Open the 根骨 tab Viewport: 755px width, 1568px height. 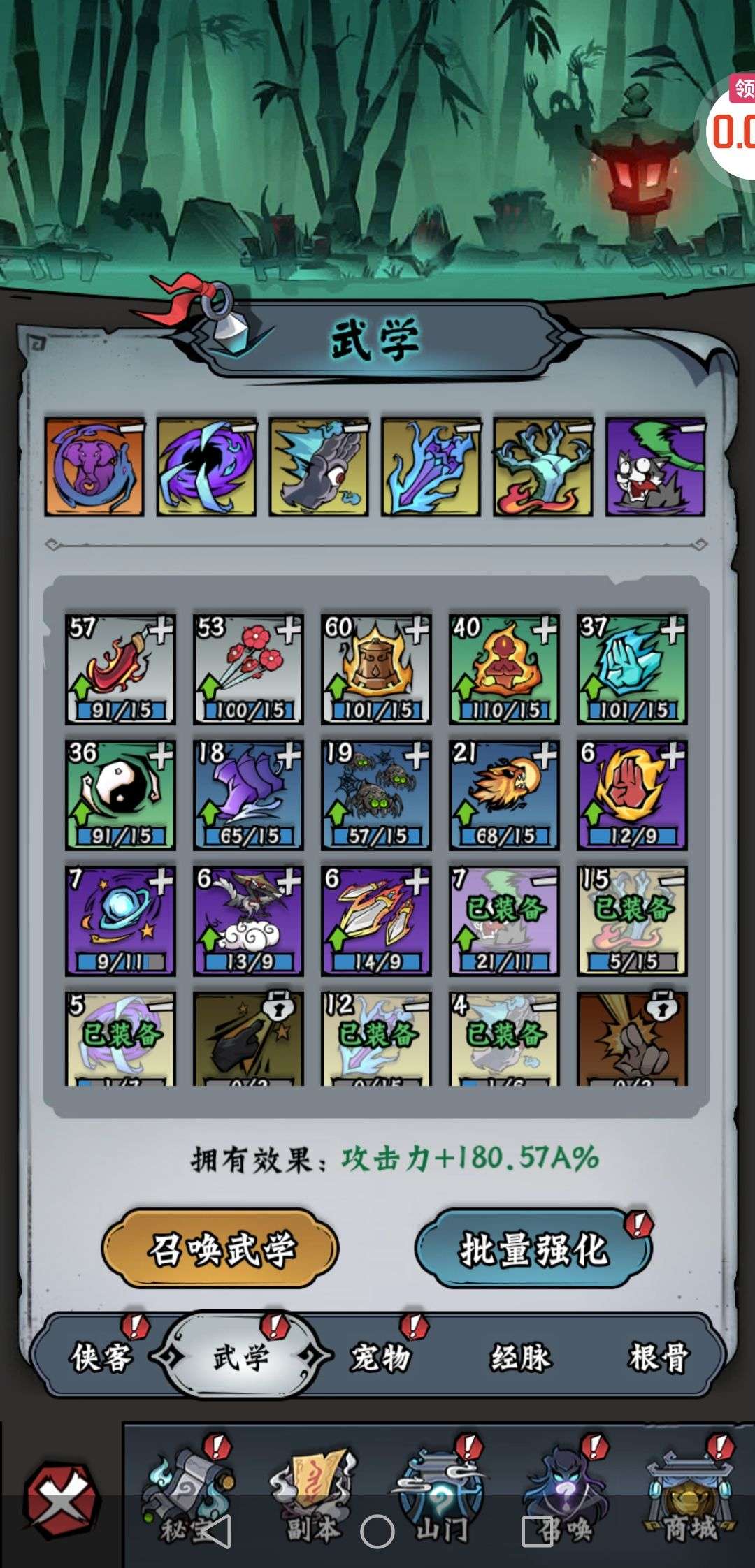(659, 1357)
